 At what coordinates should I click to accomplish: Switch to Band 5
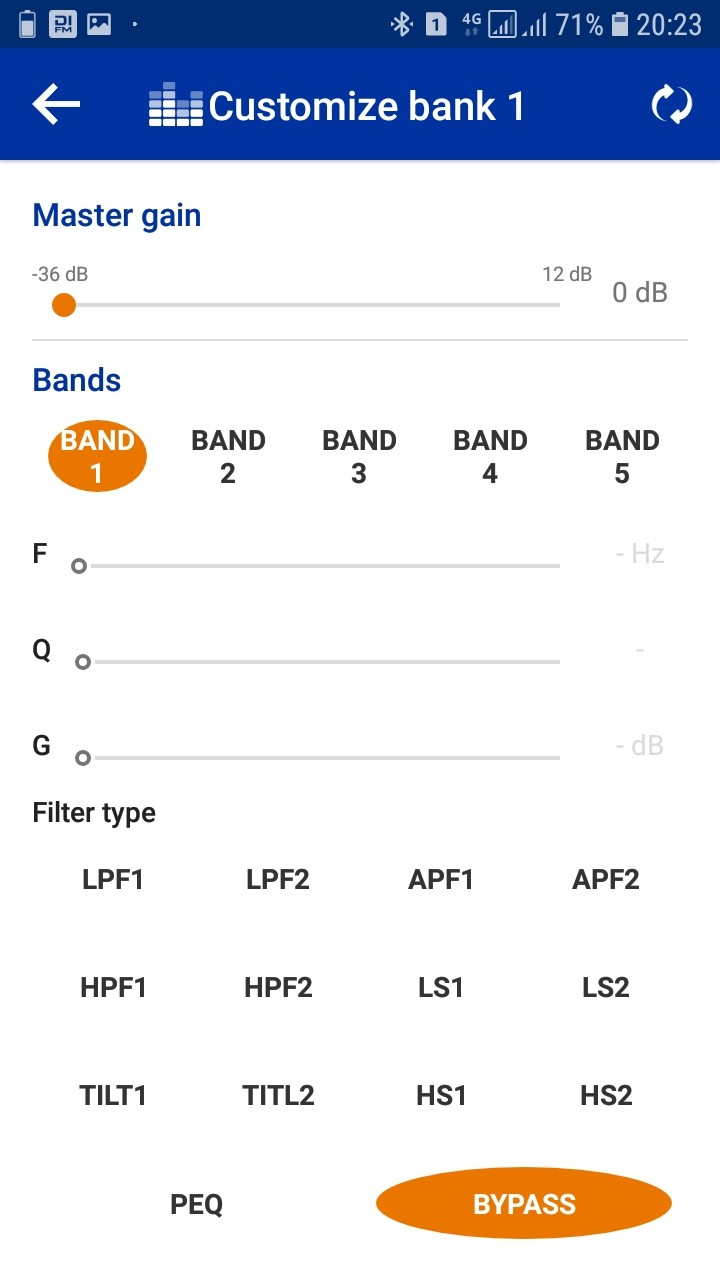622,457
